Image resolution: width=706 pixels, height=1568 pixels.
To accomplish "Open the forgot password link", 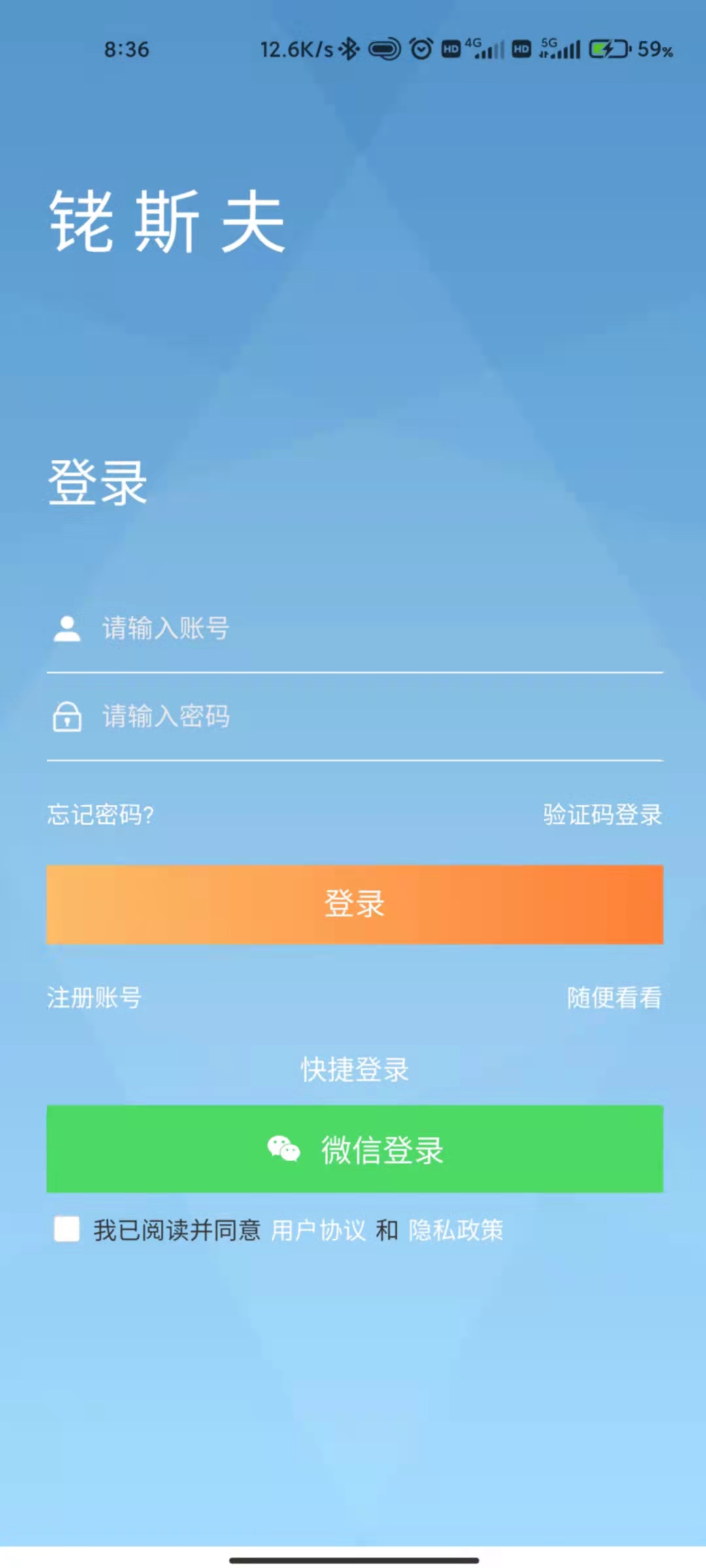I will pyautogui.click(x=100, y=815).
